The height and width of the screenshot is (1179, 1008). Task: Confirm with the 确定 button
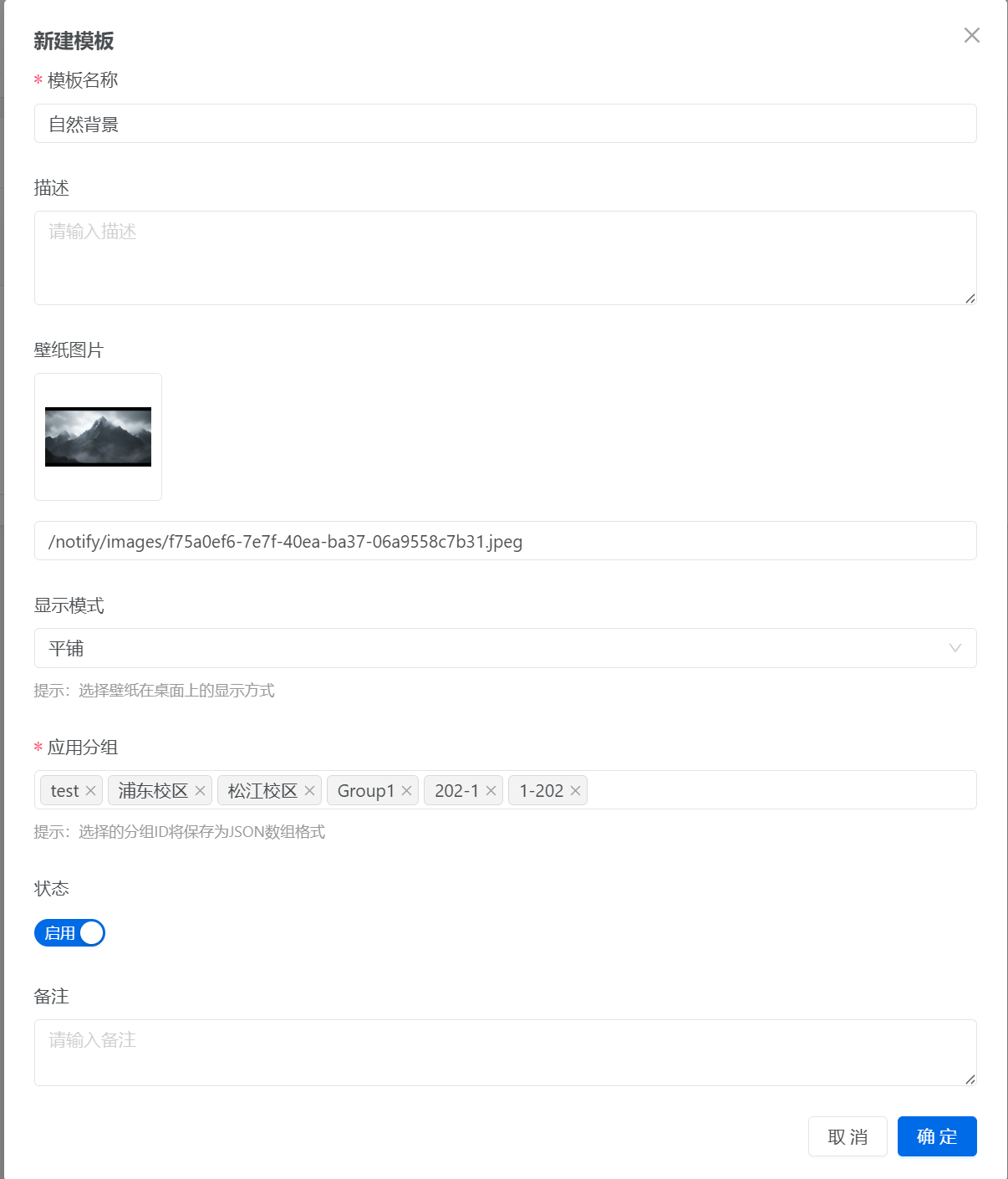click(937, 1136)
